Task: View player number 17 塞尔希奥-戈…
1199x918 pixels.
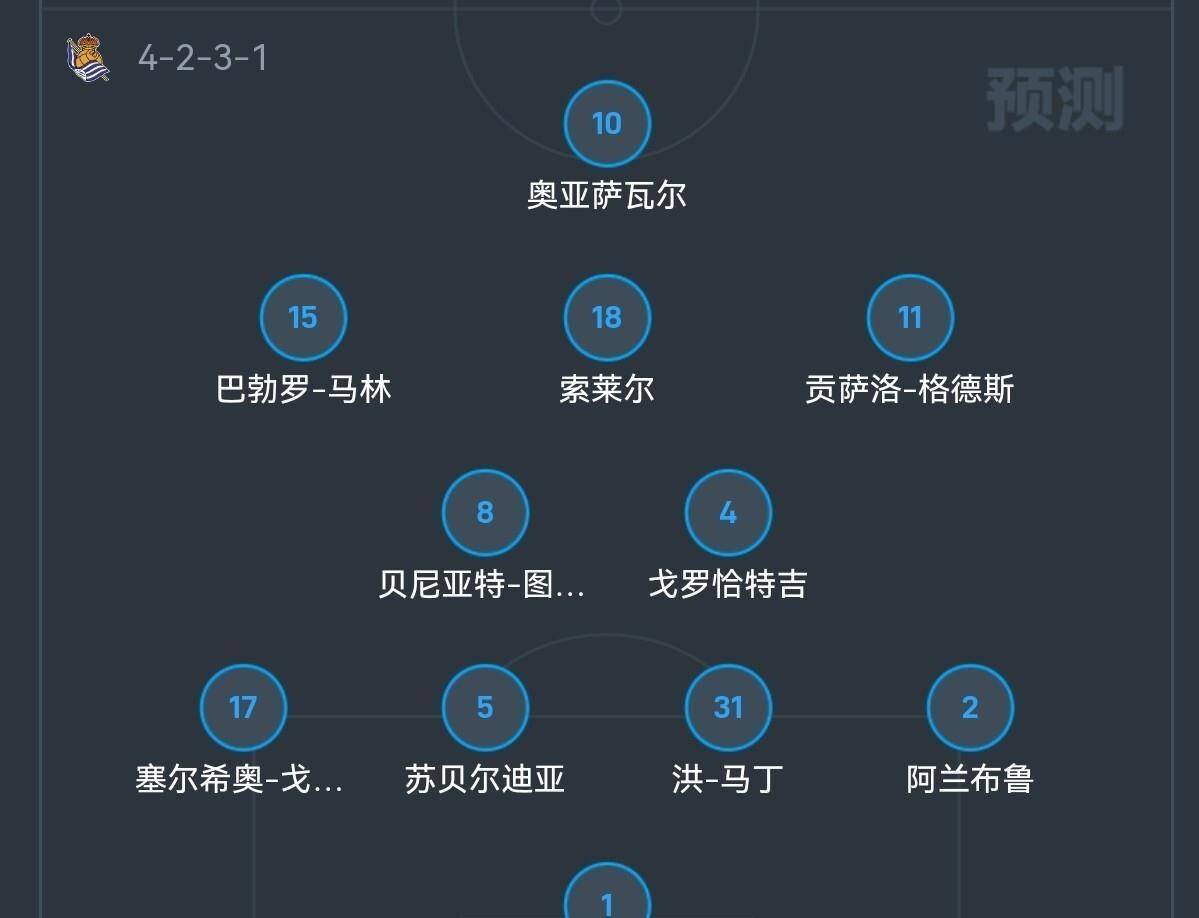Action: [x=243, y=708]
